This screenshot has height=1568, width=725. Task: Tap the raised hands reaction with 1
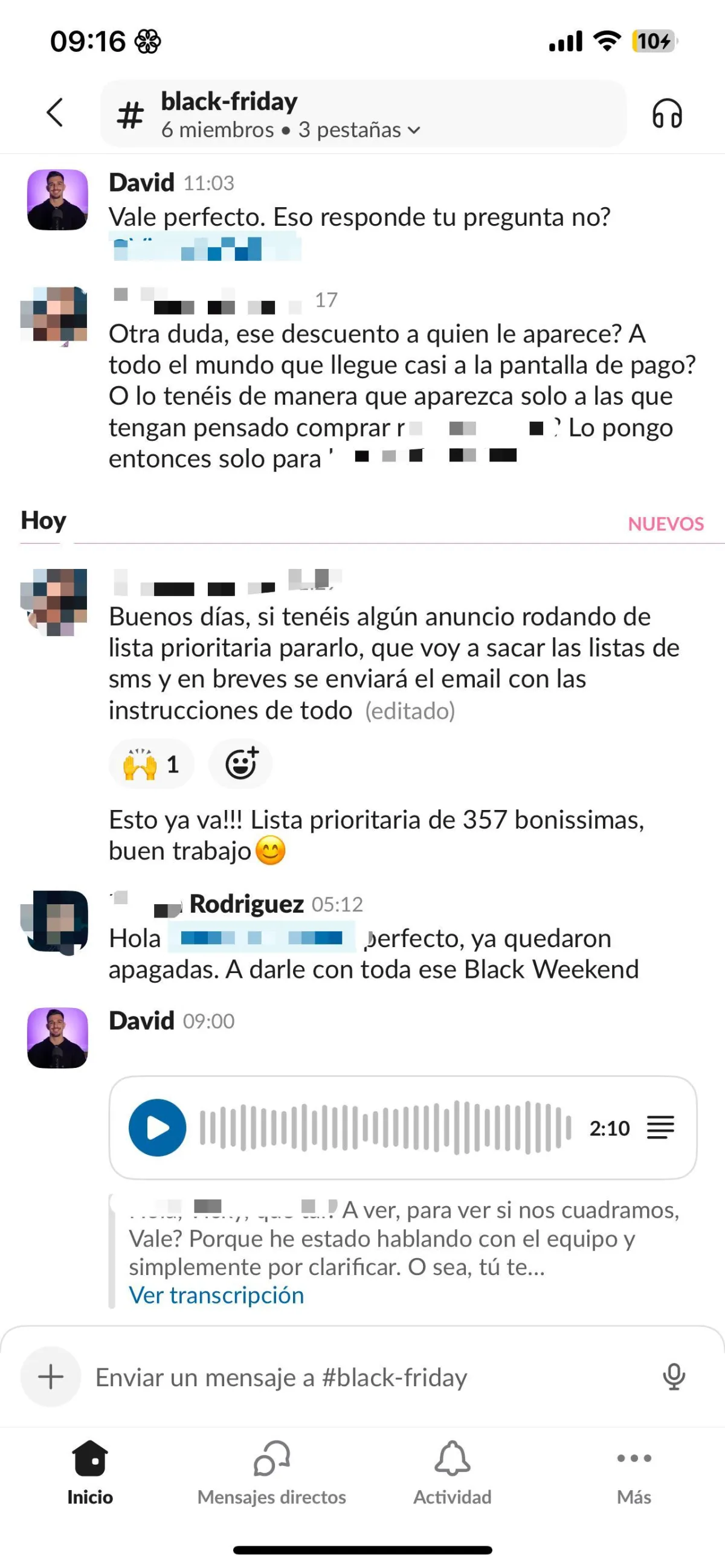152,764
